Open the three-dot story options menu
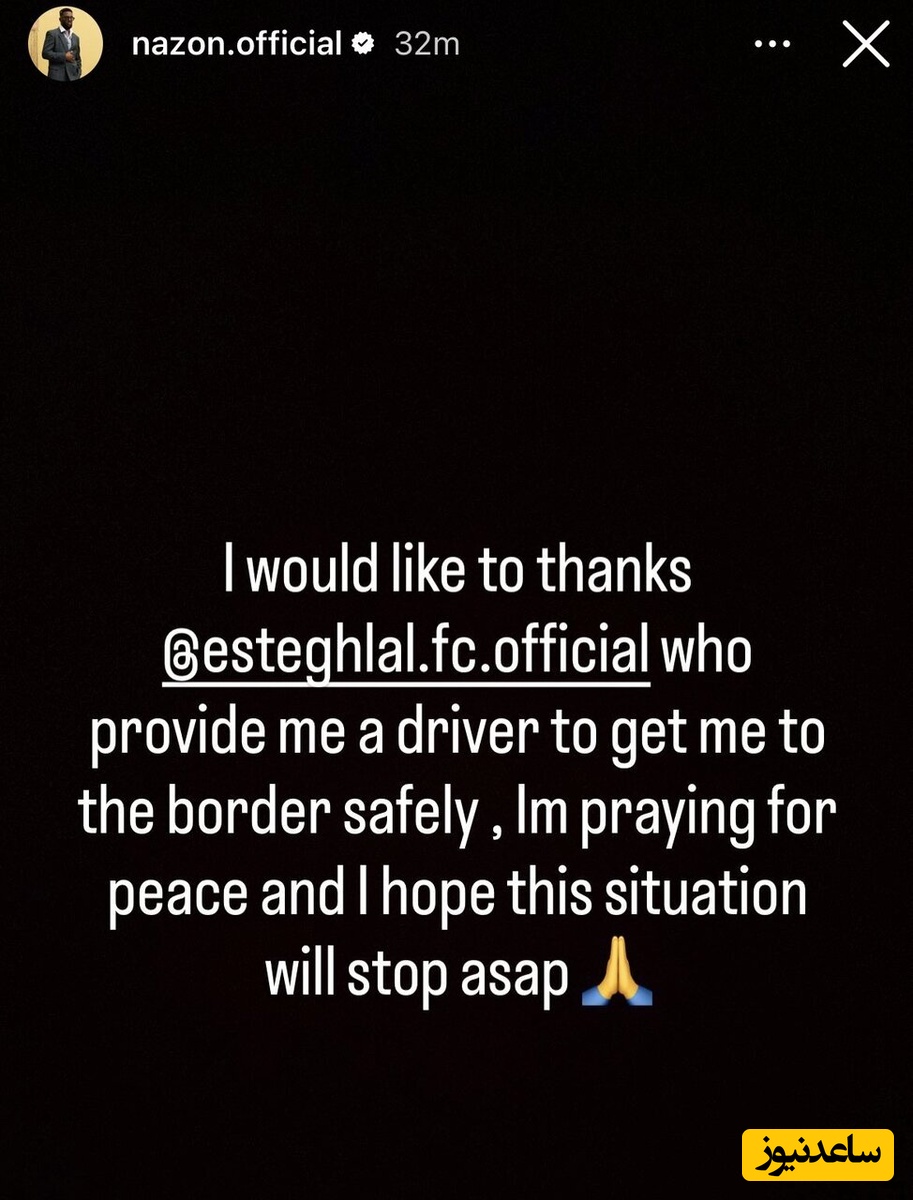913x1200 pixels. click(x=771, y=44)
